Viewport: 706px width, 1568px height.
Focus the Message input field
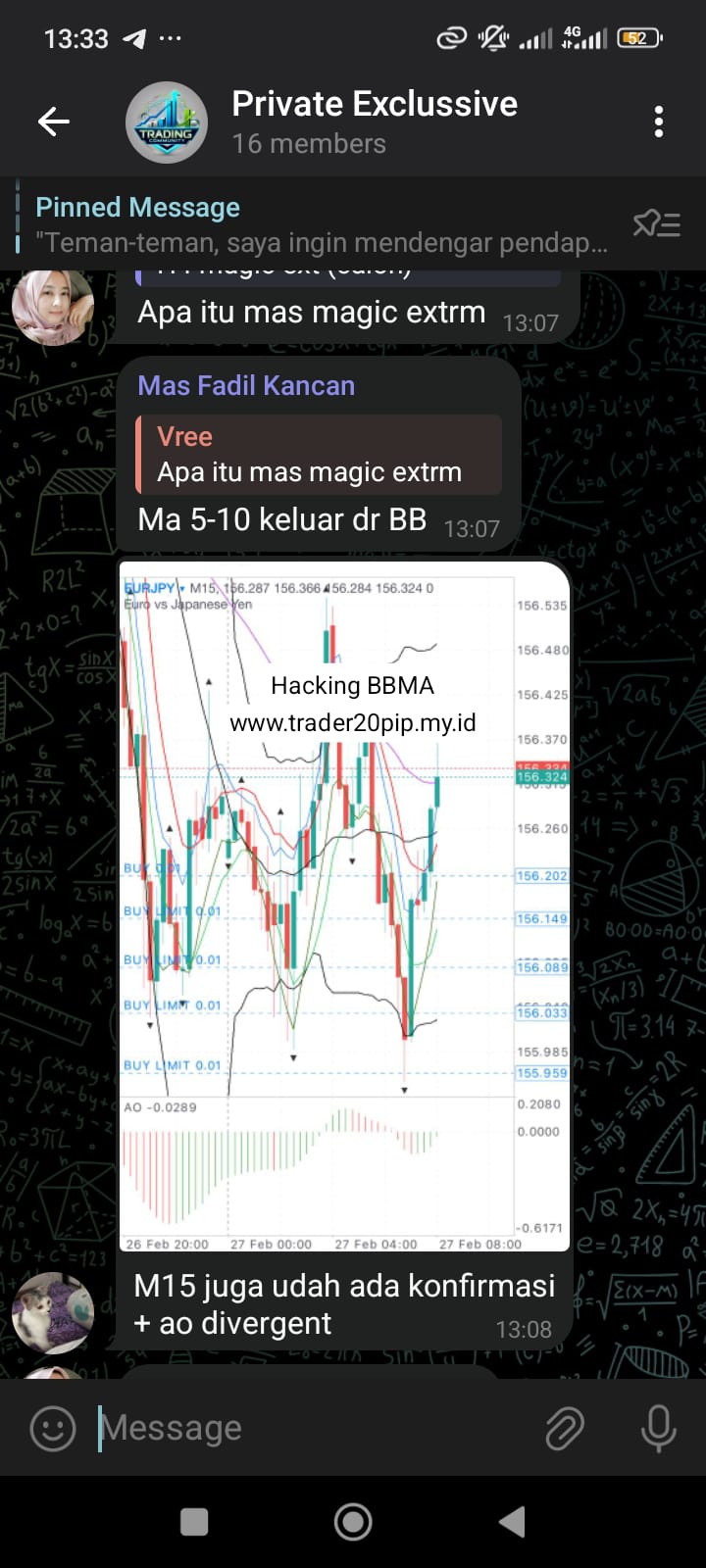(314, 1428)
